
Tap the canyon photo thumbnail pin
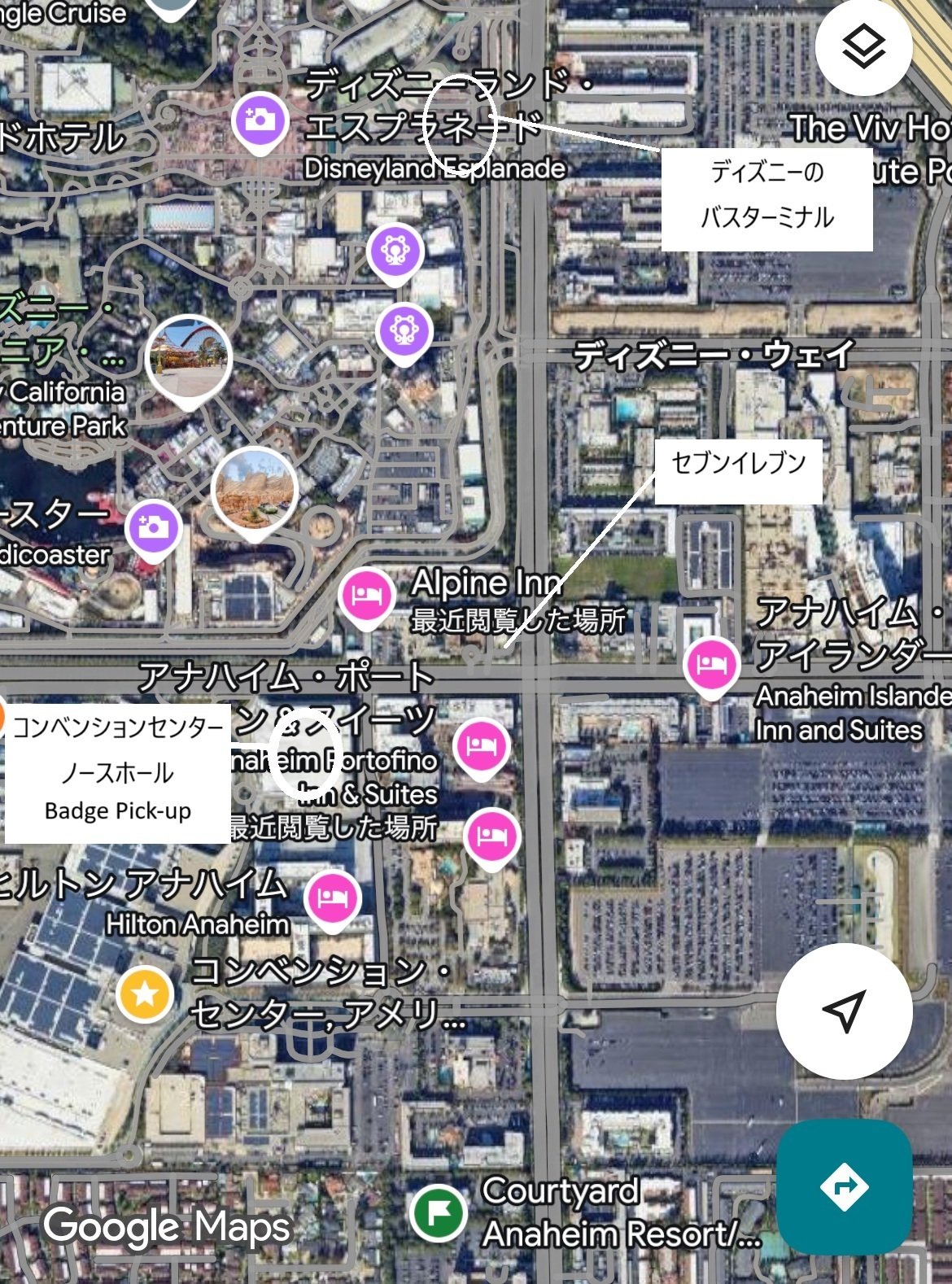tap(253, 488)
